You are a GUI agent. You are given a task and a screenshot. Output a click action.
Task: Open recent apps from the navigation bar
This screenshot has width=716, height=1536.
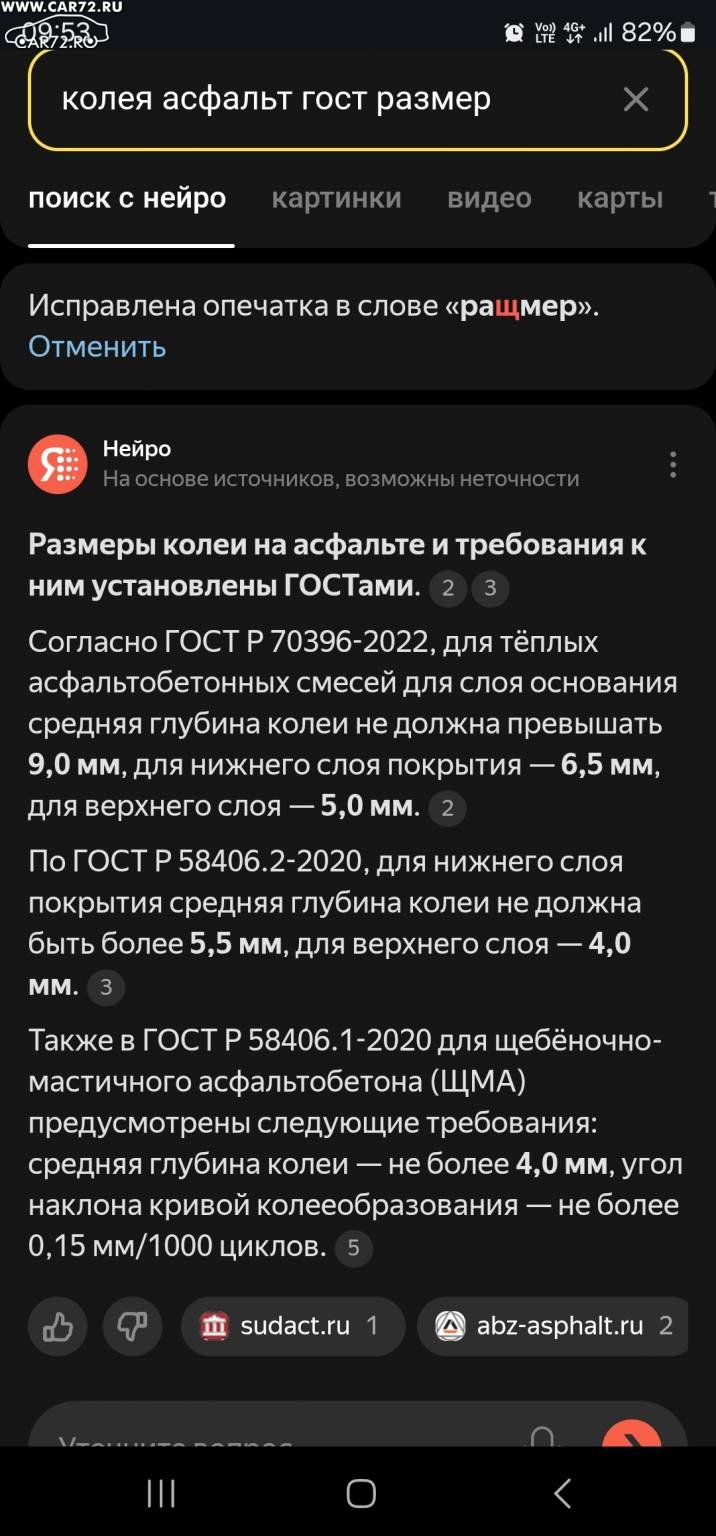tap(161, 1494)
